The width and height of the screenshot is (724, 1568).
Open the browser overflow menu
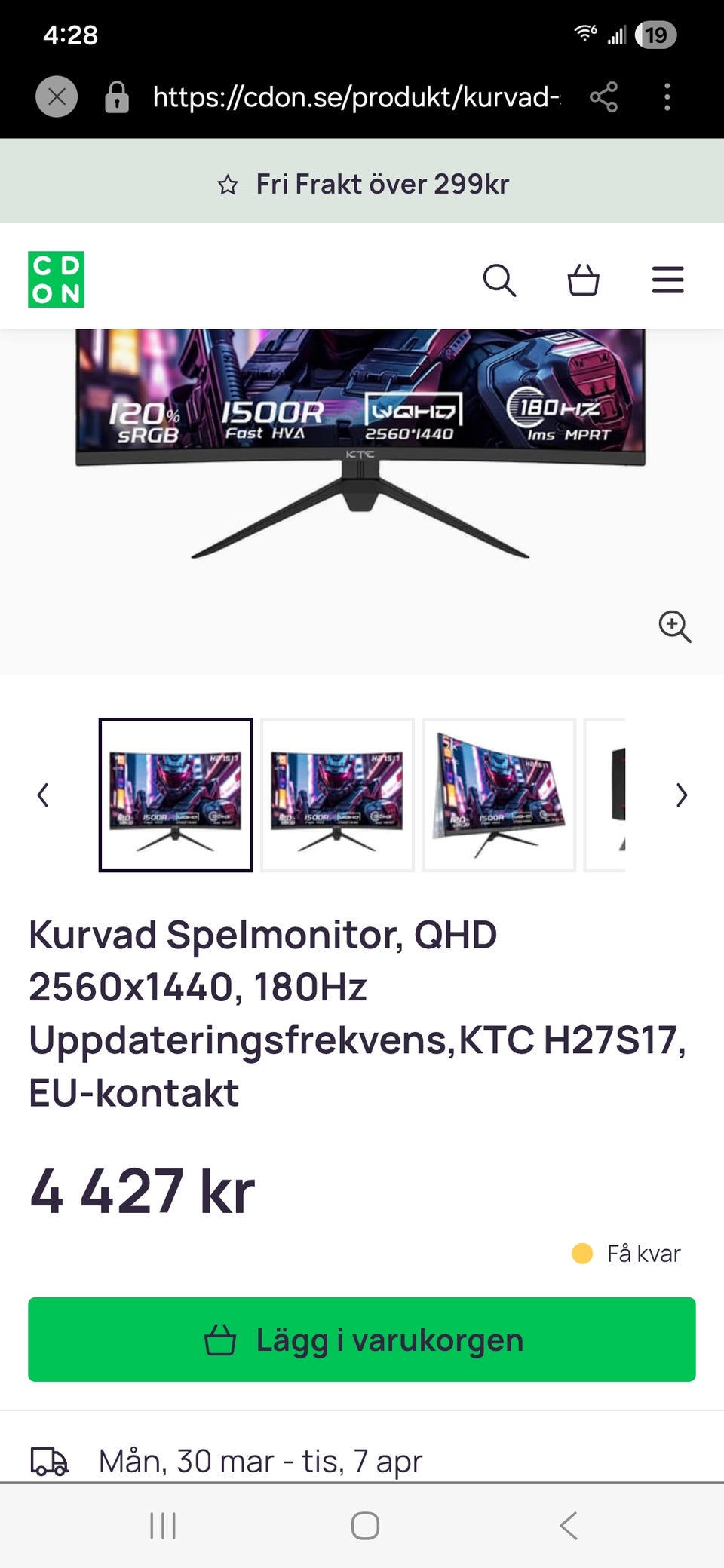point(667,97)
